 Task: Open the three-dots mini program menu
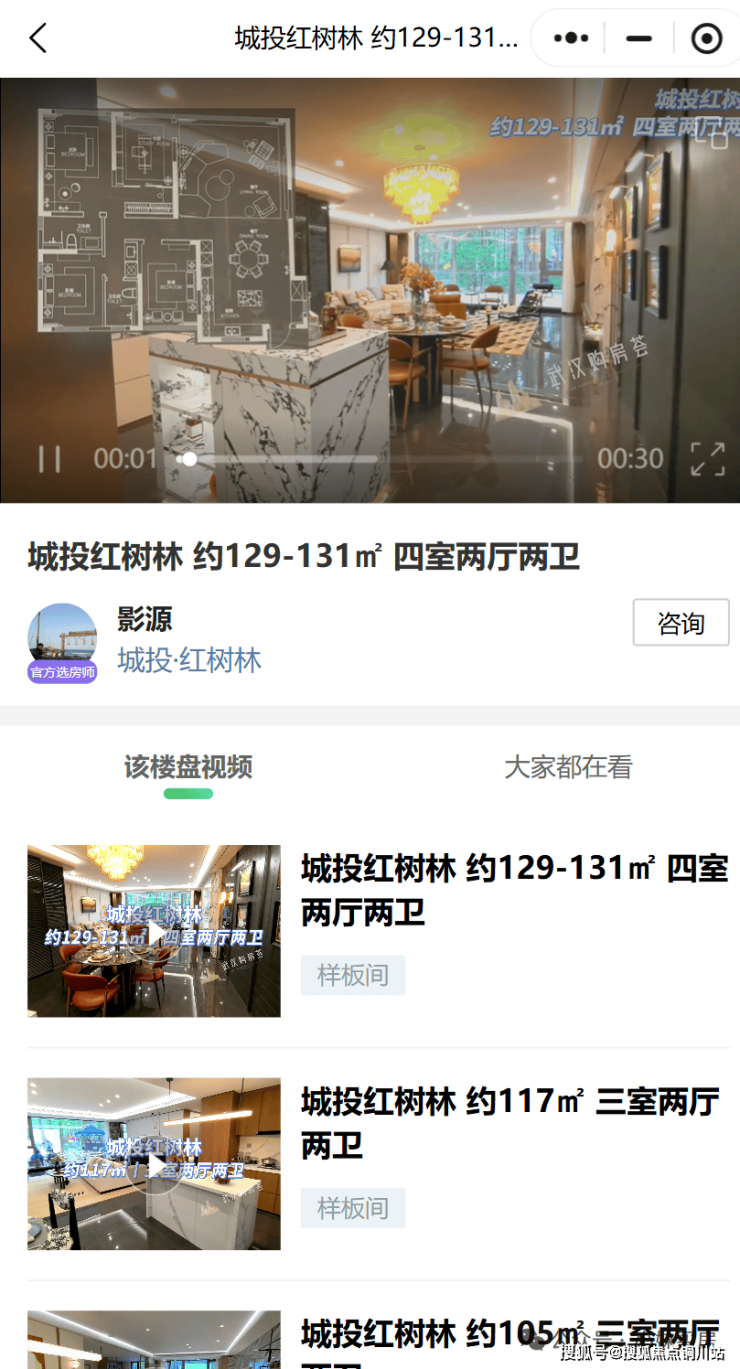click(x=571, y=39)
